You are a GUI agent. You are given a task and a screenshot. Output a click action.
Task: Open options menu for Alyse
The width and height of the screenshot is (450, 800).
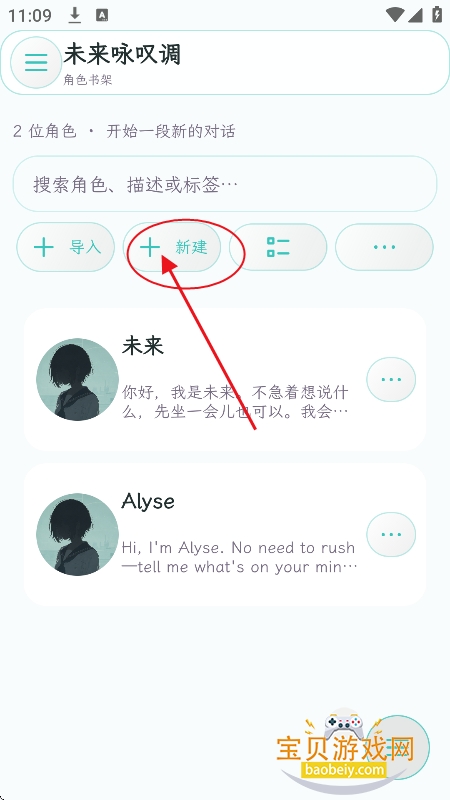pos(391,535)
